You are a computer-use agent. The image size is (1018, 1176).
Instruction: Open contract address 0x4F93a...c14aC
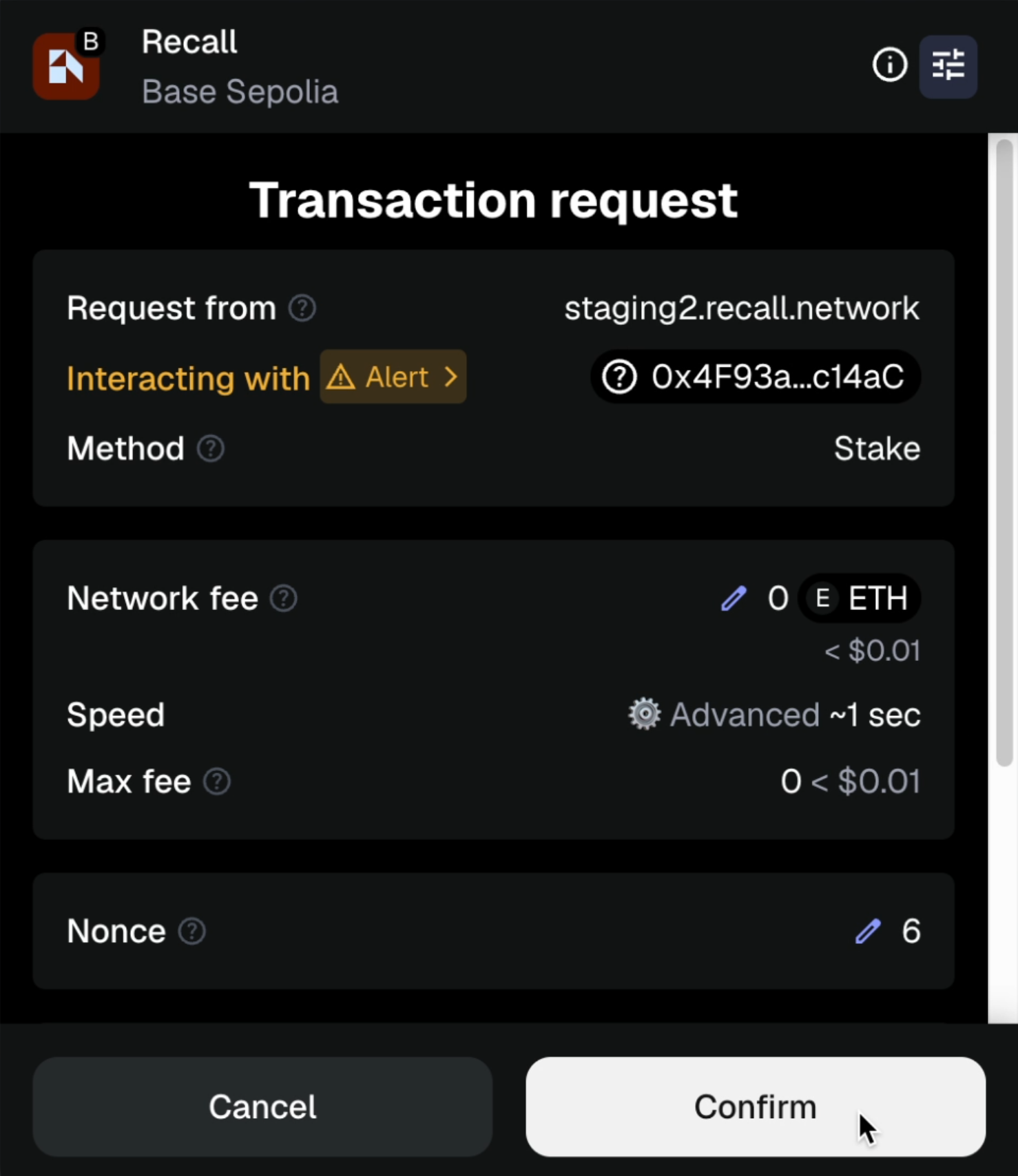point(756,377)
